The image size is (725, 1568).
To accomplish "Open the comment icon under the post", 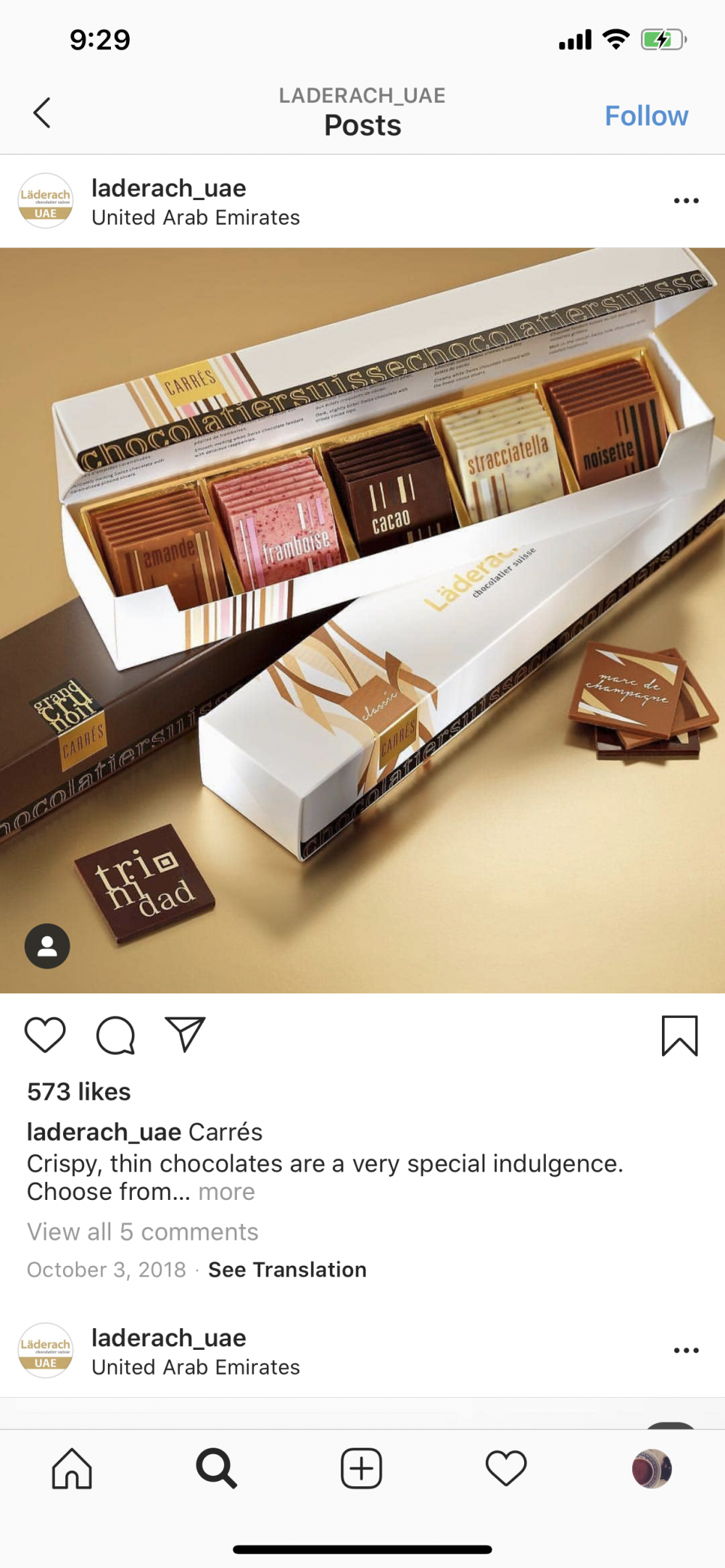I will point(116,1035).
